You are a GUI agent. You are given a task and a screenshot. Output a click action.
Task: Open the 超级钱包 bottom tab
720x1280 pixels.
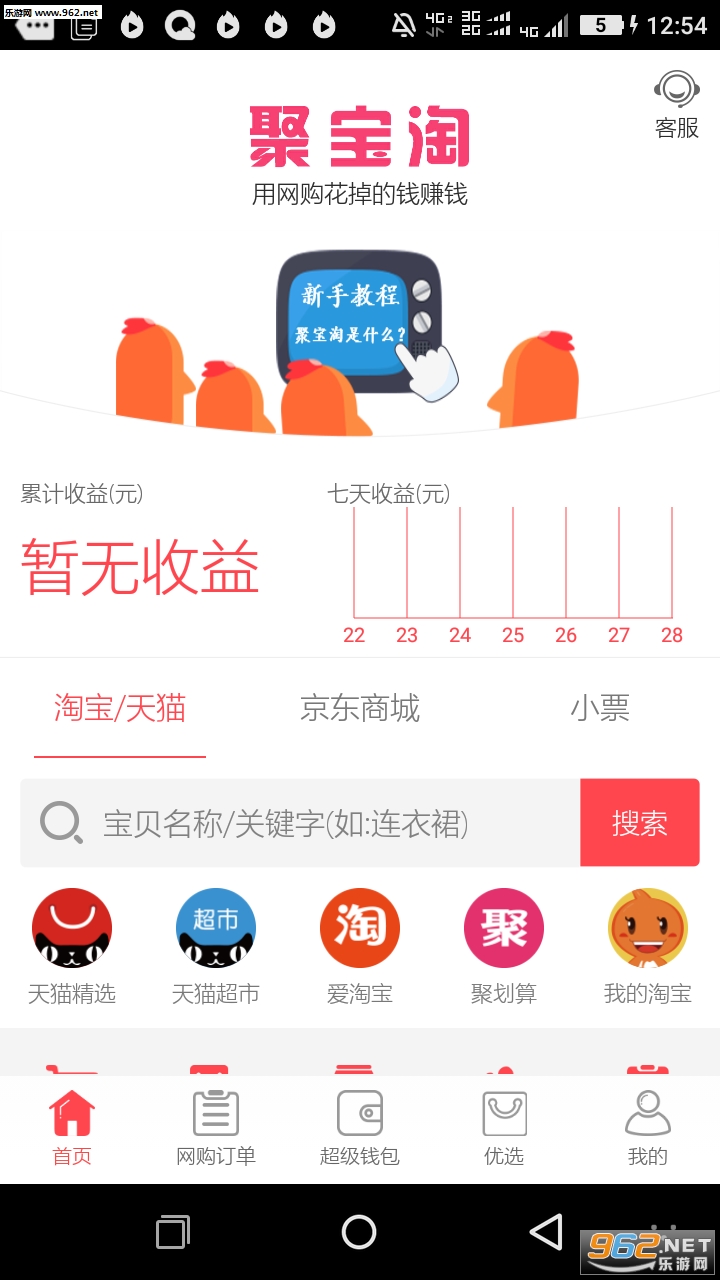(x=360, y=1128)
